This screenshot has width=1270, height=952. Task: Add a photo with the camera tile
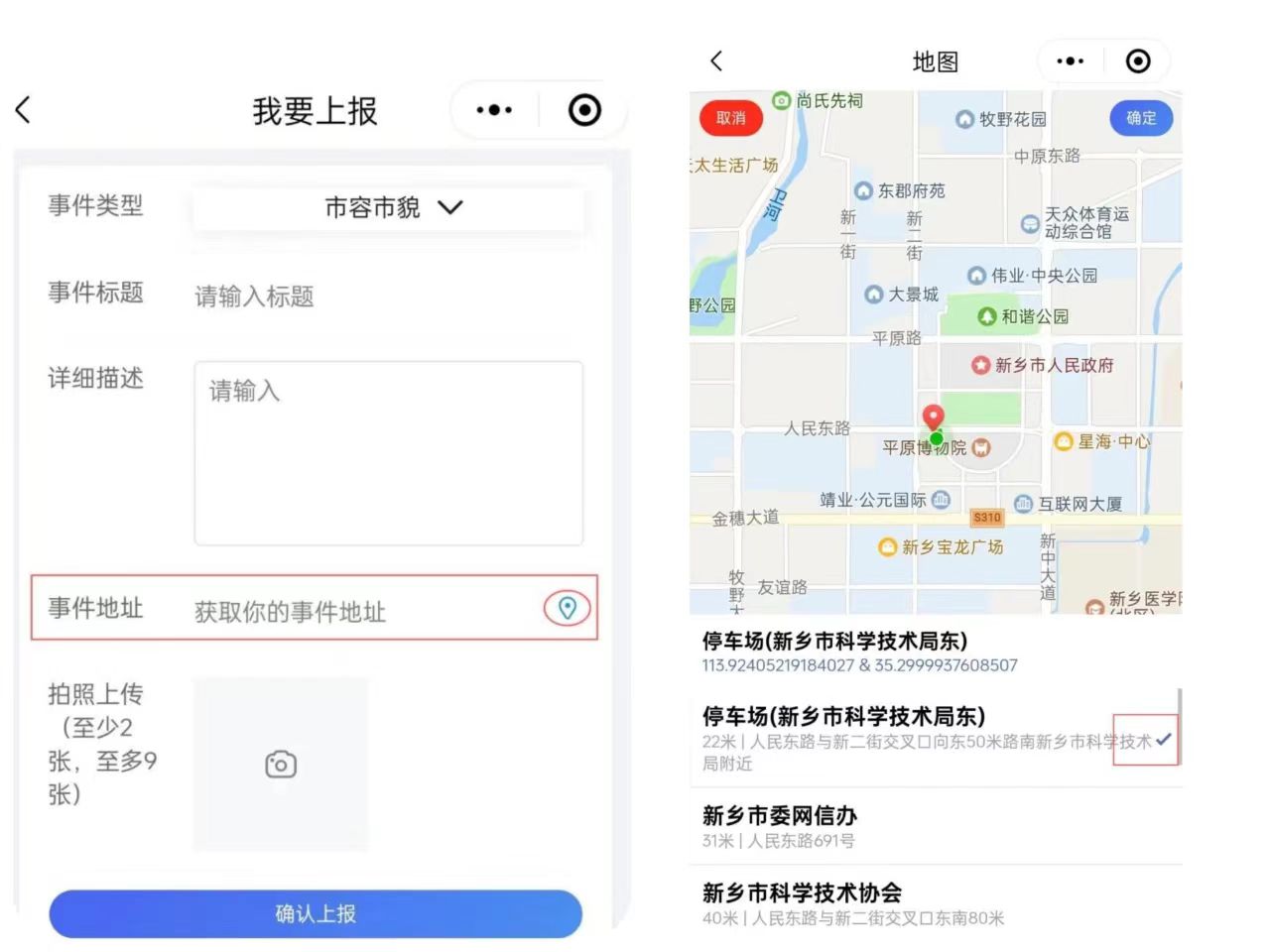(x=281, y=765)
